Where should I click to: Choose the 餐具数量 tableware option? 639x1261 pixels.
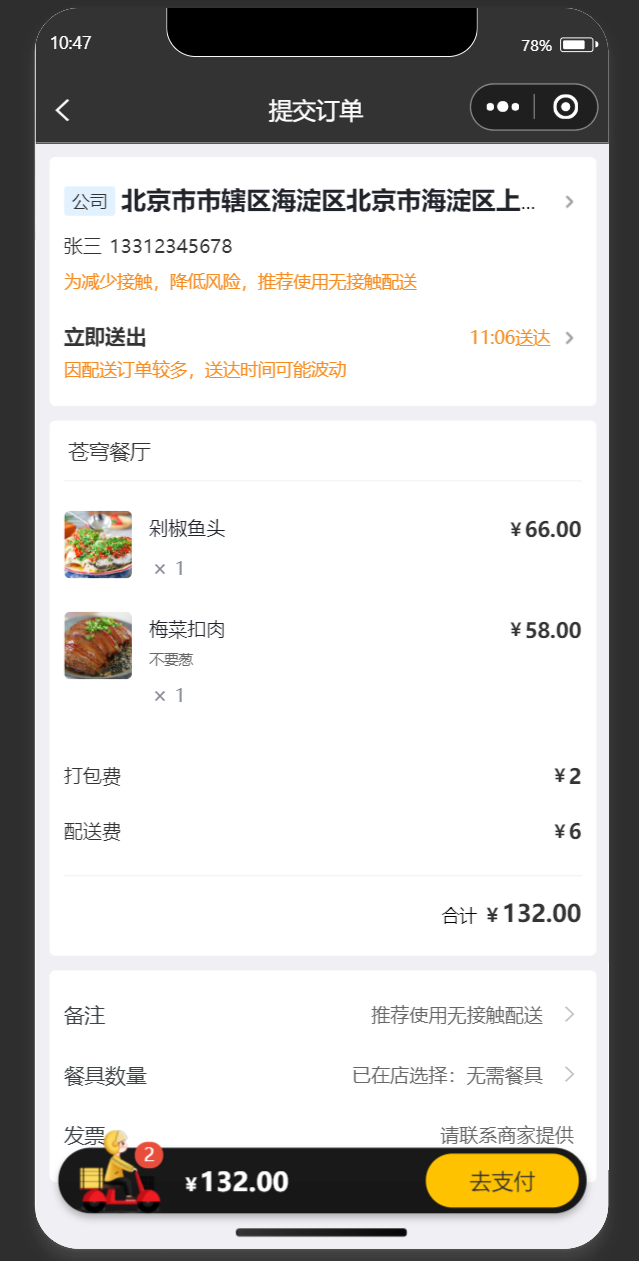pos(322,1076)
